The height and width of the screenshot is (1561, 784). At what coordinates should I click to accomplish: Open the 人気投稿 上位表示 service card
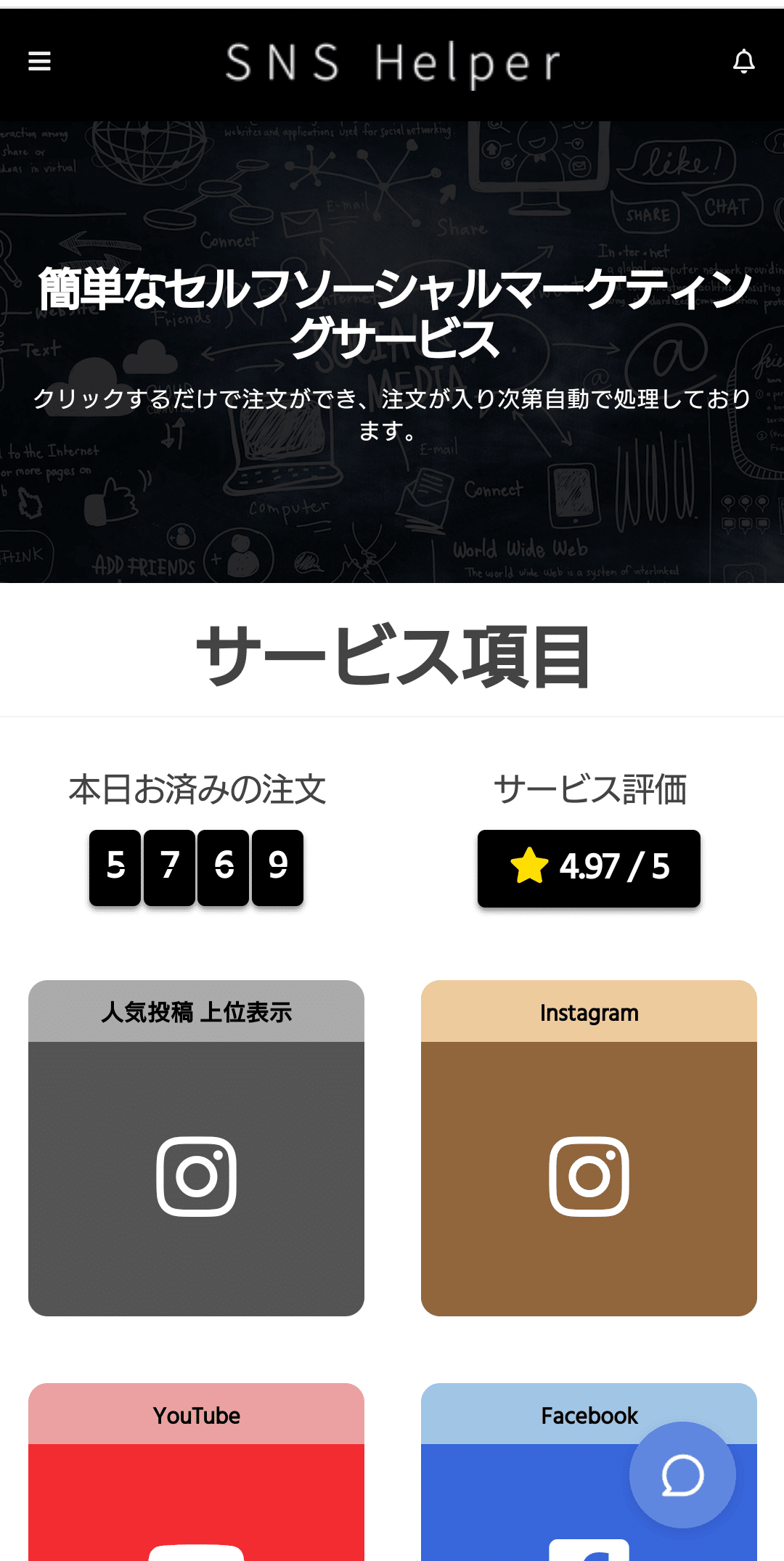coord(196,1147)
